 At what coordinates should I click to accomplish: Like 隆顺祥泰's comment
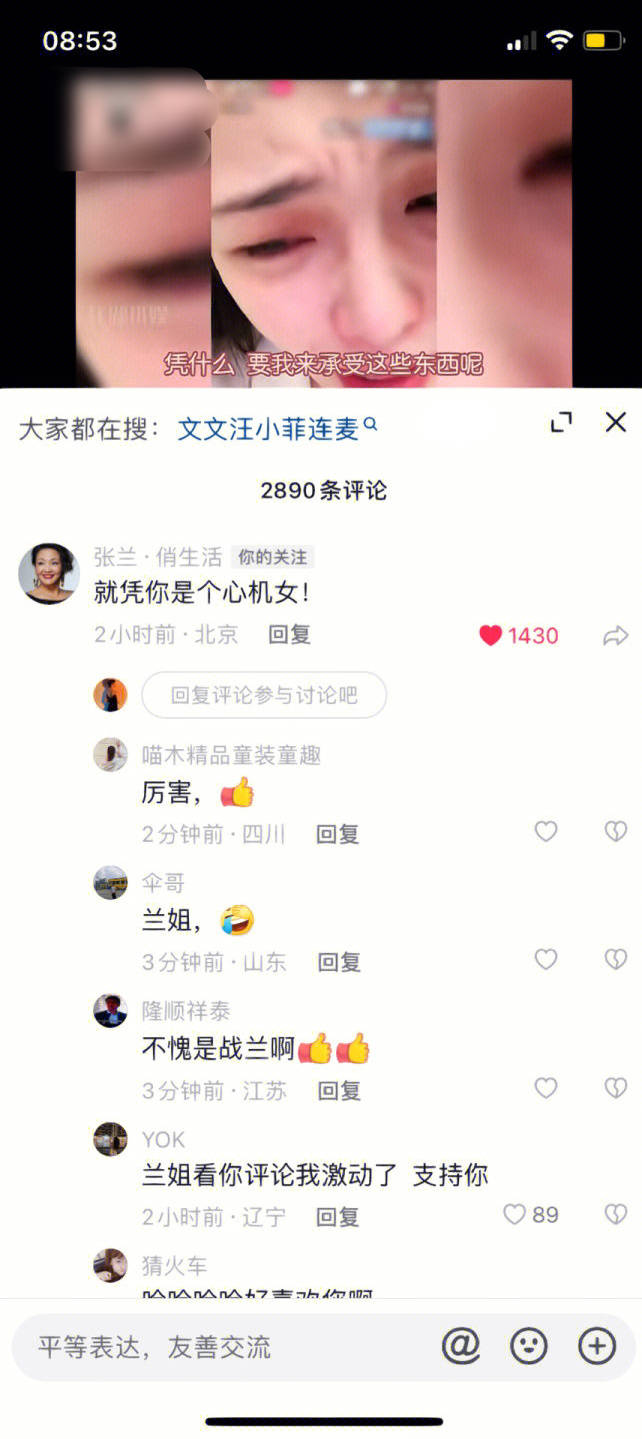pyautogui.click(x=545, y=1087)
